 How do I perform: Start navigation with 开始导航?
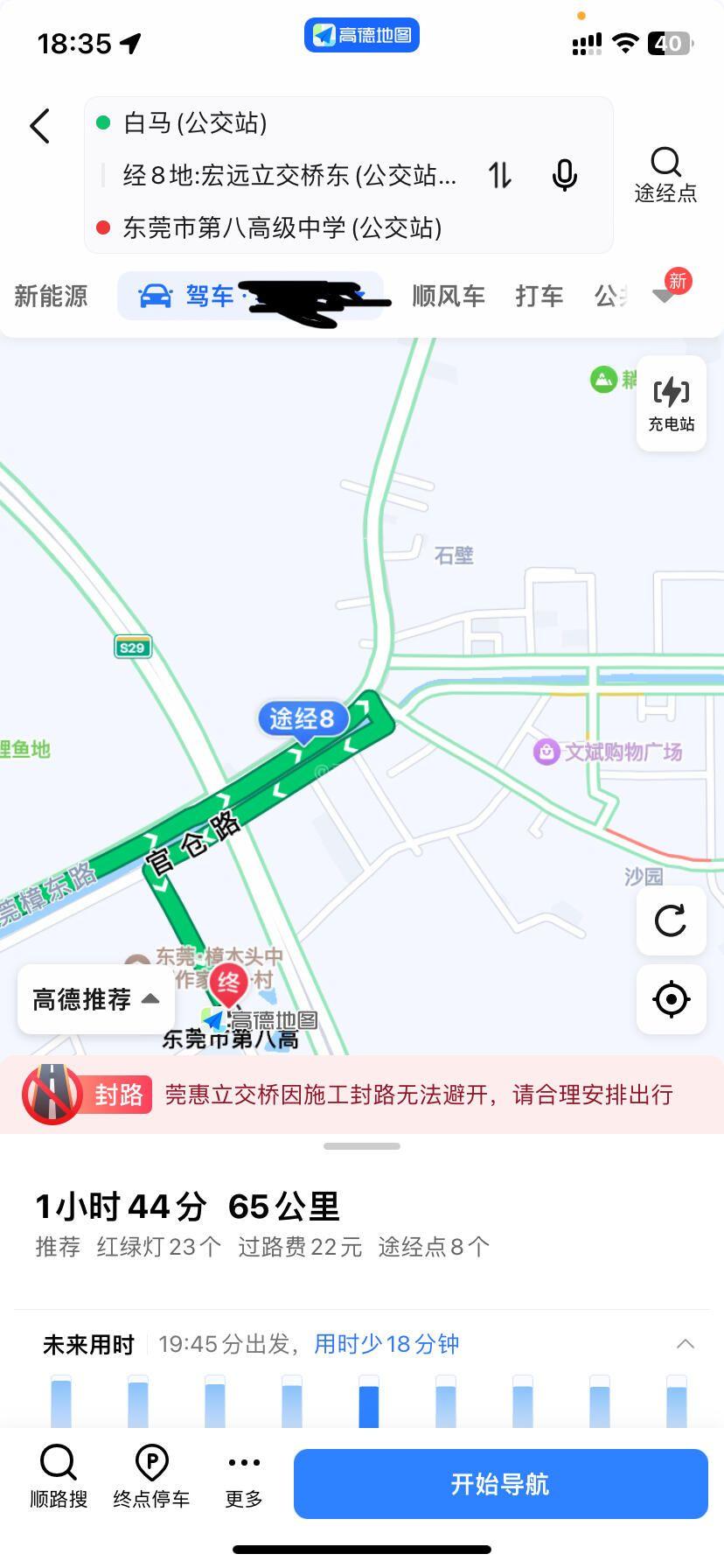tap(501, 1484)
